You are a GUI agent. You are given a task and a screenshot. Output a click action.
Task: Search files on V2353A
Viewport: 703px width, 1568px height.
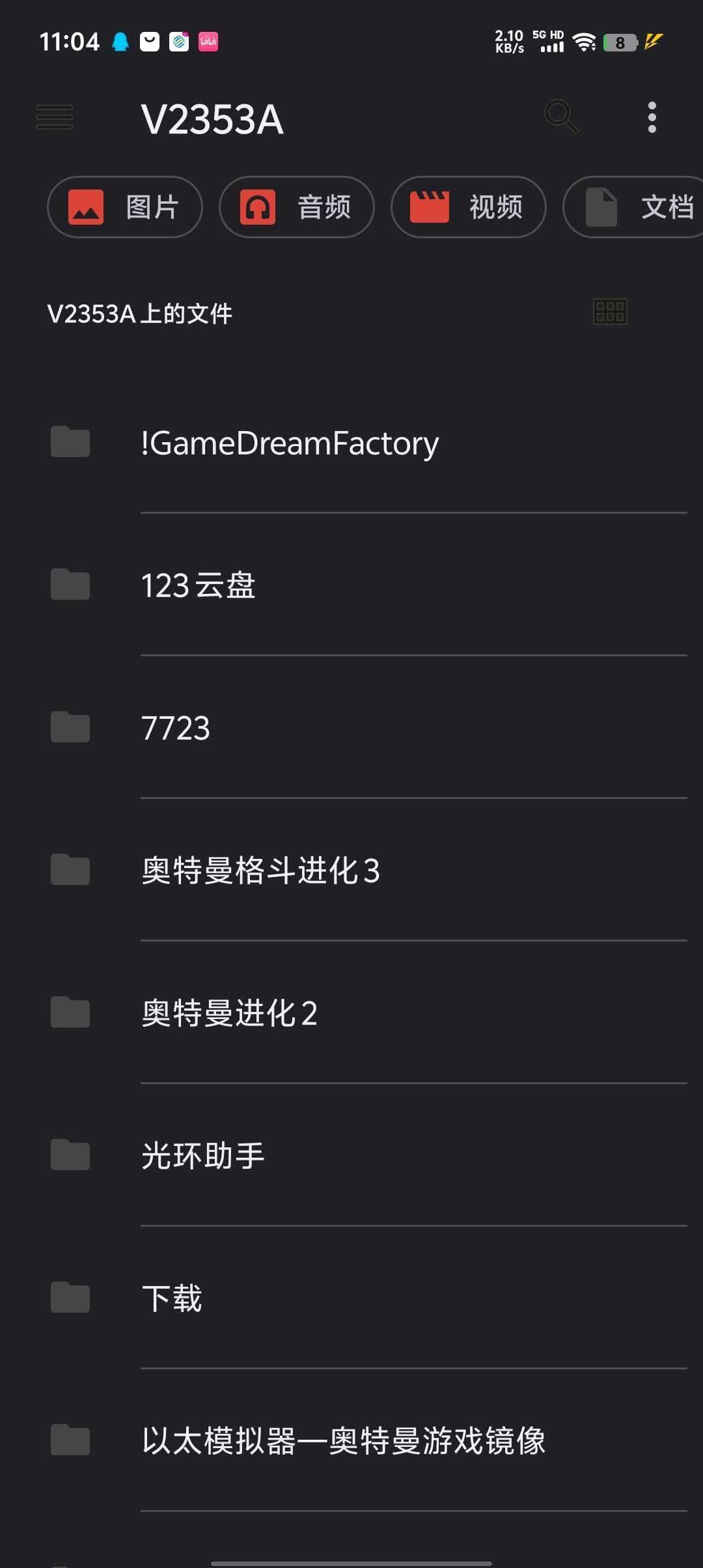click(560, 117)
